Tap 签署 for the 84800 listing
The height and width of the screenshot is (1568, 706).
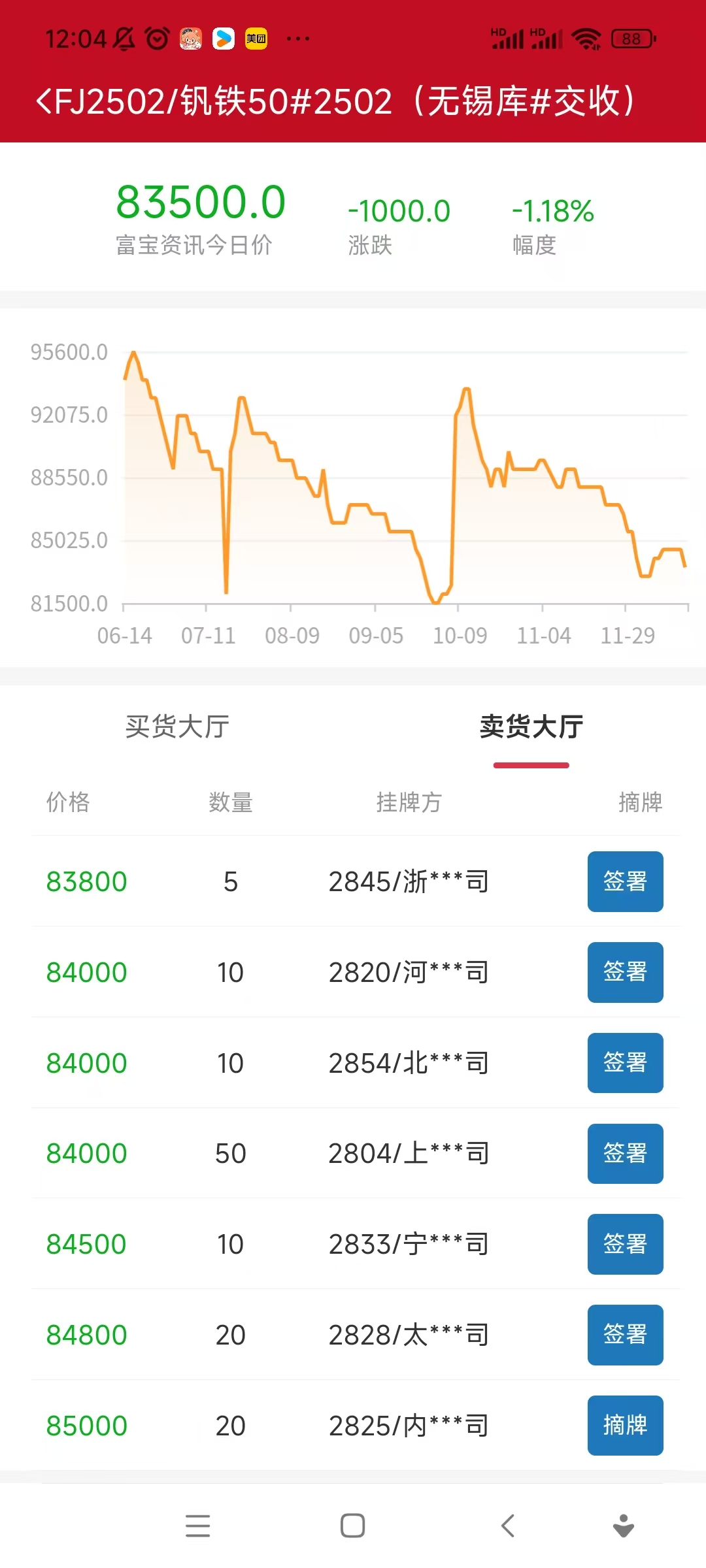click(x=625, y=1335)
